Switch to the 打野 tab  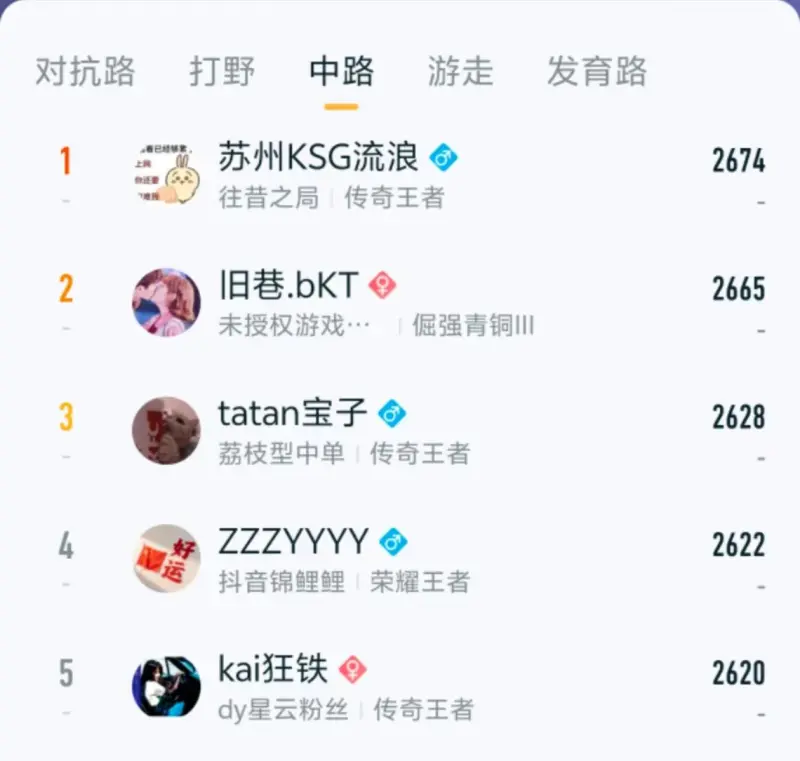pos(222,71)
